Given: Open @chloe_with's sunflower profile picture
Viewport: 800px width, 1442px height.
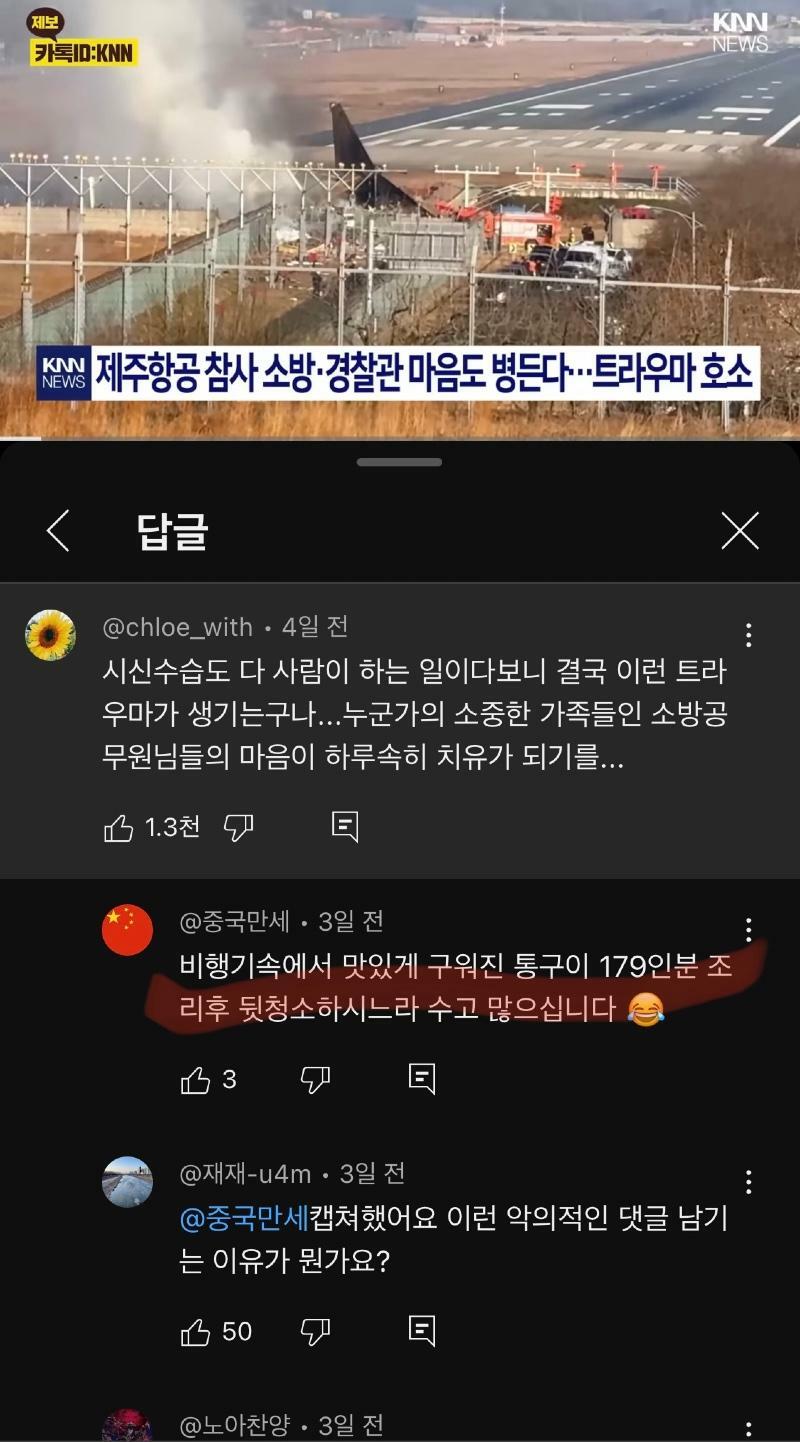Looking at the screenshot, I should (50, 635).
